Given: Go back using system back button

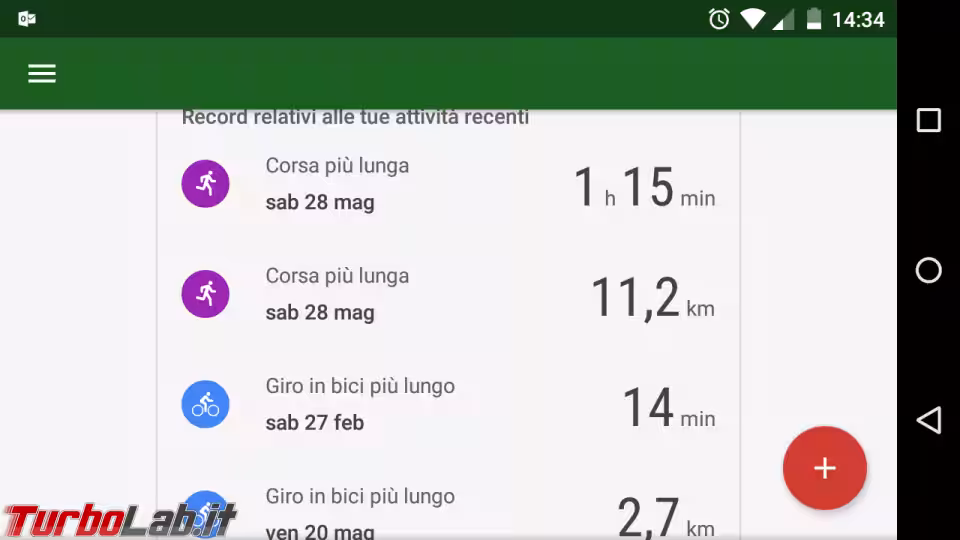Looking at the screenshot, I should 928,420.
